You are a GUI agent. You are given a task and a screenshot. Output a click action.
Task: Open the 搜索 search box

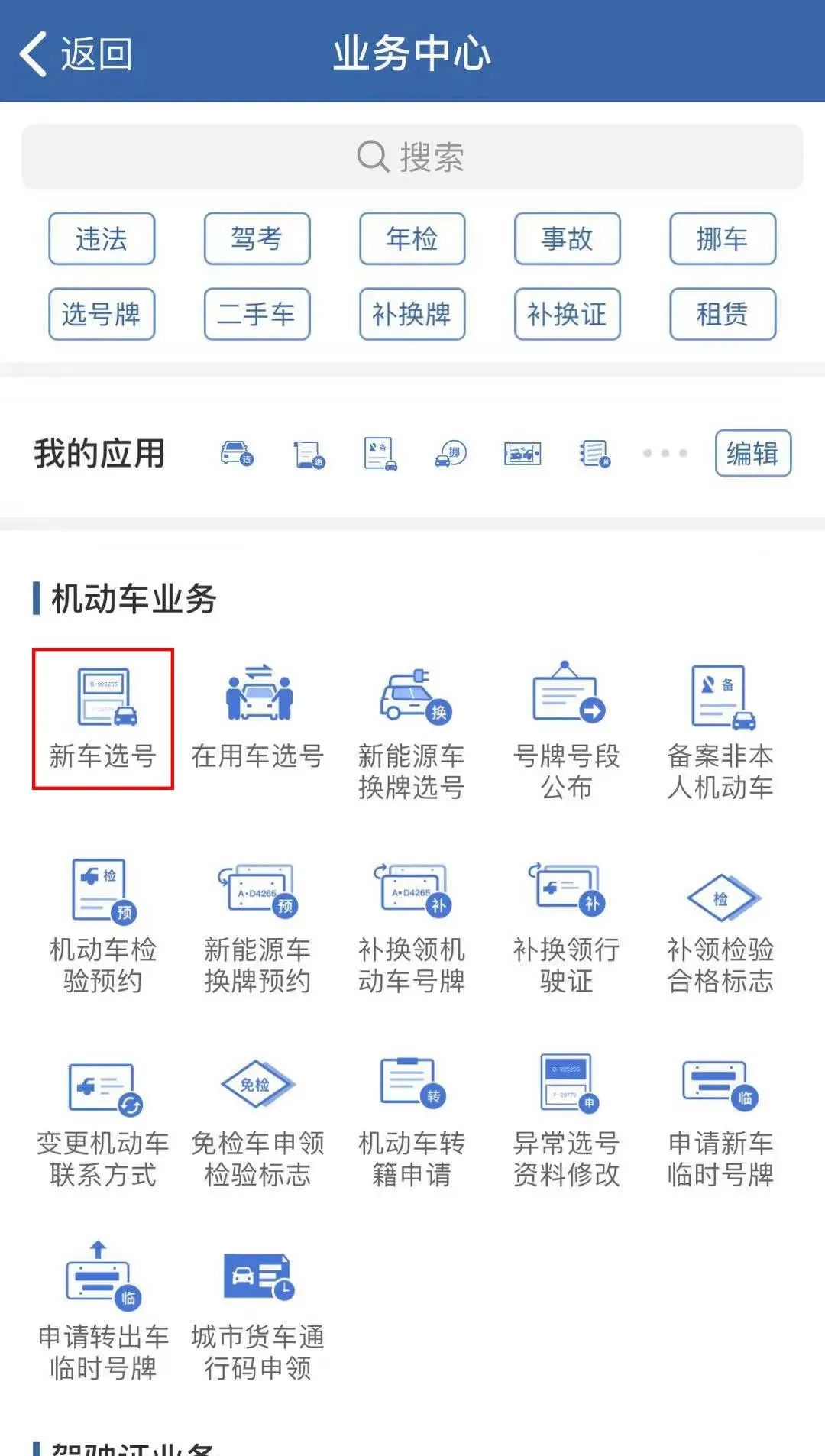coord(412,157)
